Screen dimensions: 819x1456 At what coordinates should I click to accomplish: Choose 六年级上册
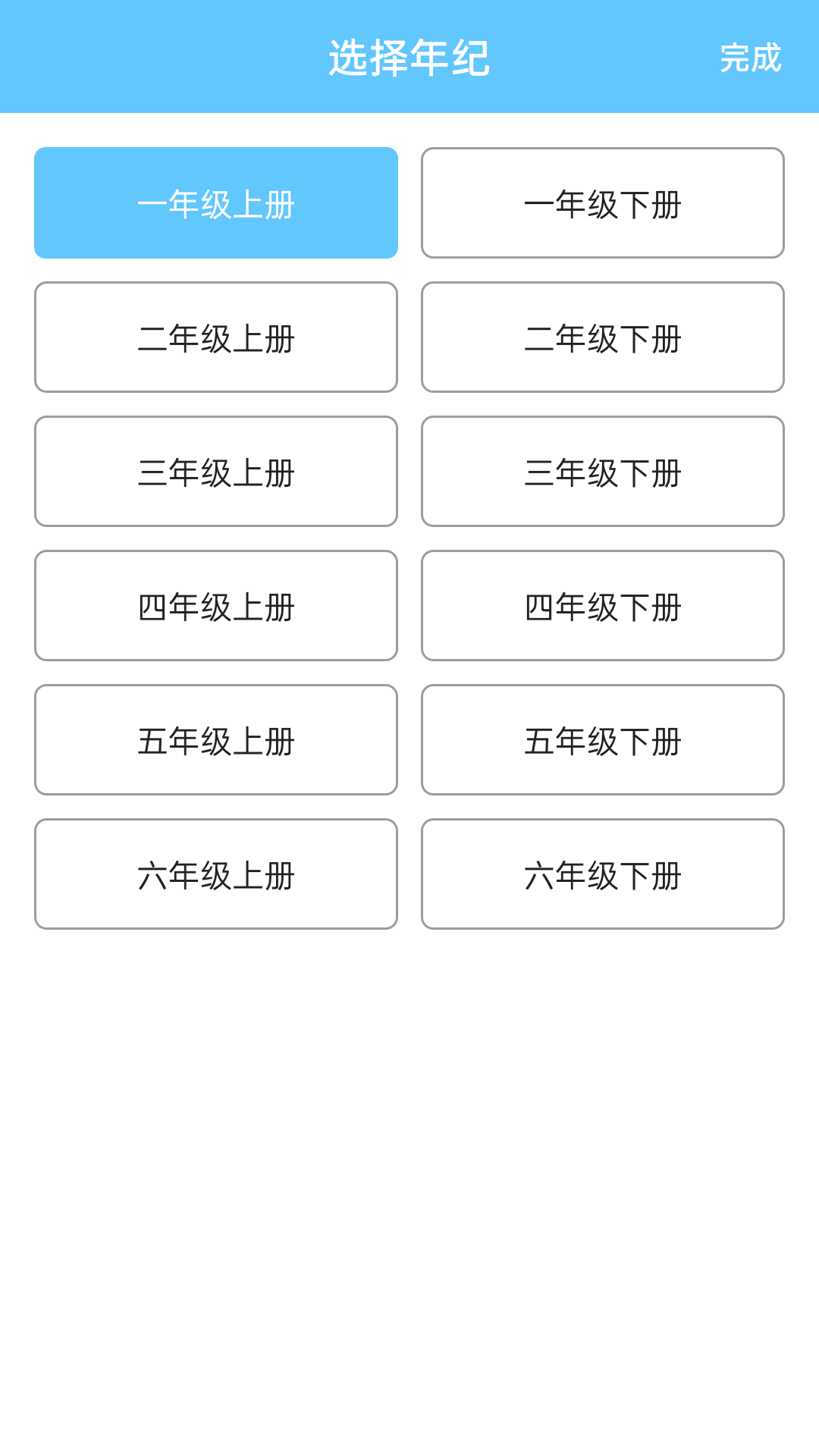tap(216, 874)
